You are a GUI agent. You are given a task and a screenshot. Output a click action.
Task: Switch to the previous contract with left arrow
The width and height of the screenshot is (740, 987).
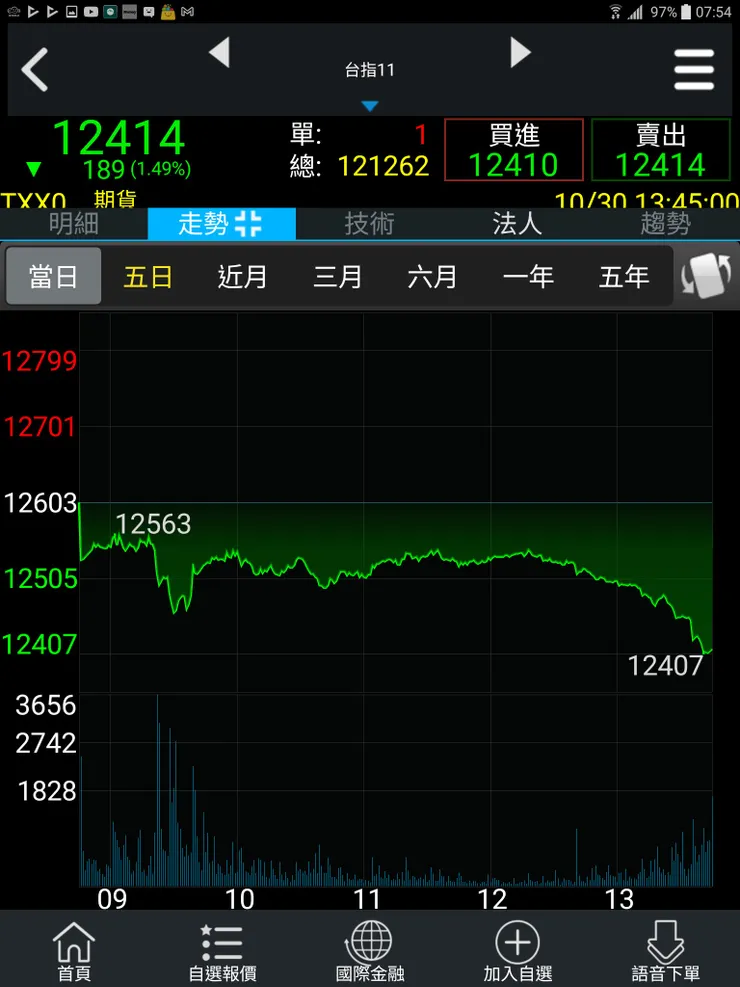(220, 52)
